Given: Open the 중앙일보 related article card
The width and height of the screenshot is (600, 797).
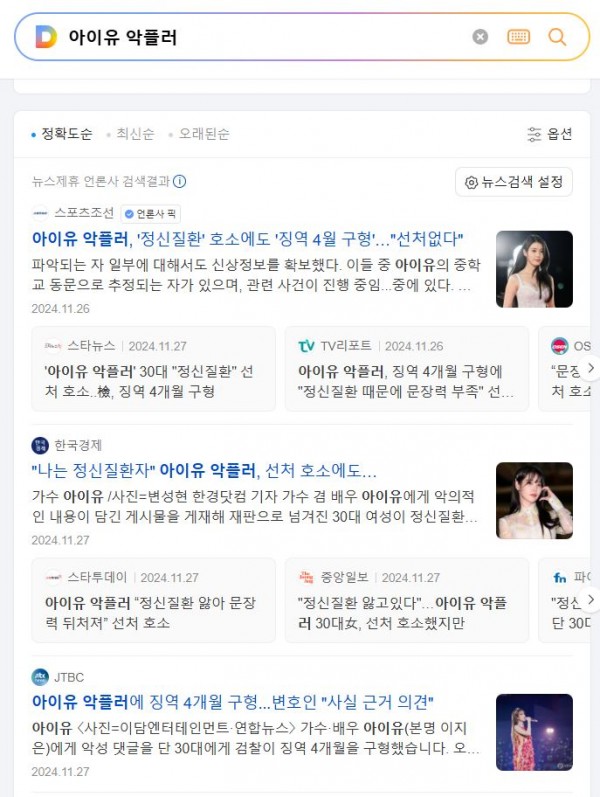Looking at the screenshot, I should pos(405,600).
